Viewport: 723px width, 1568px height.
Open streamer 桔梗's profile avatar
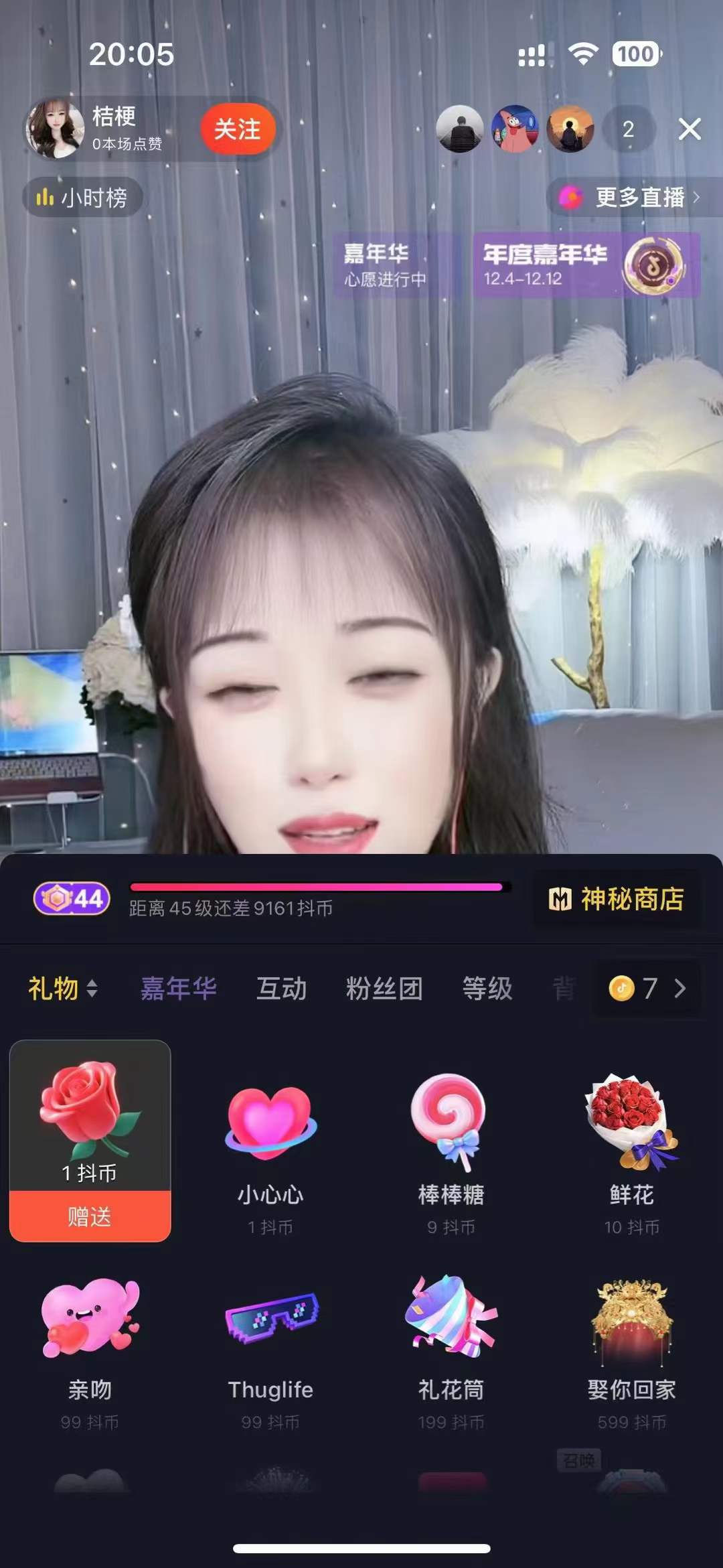[x=56, y=129]
